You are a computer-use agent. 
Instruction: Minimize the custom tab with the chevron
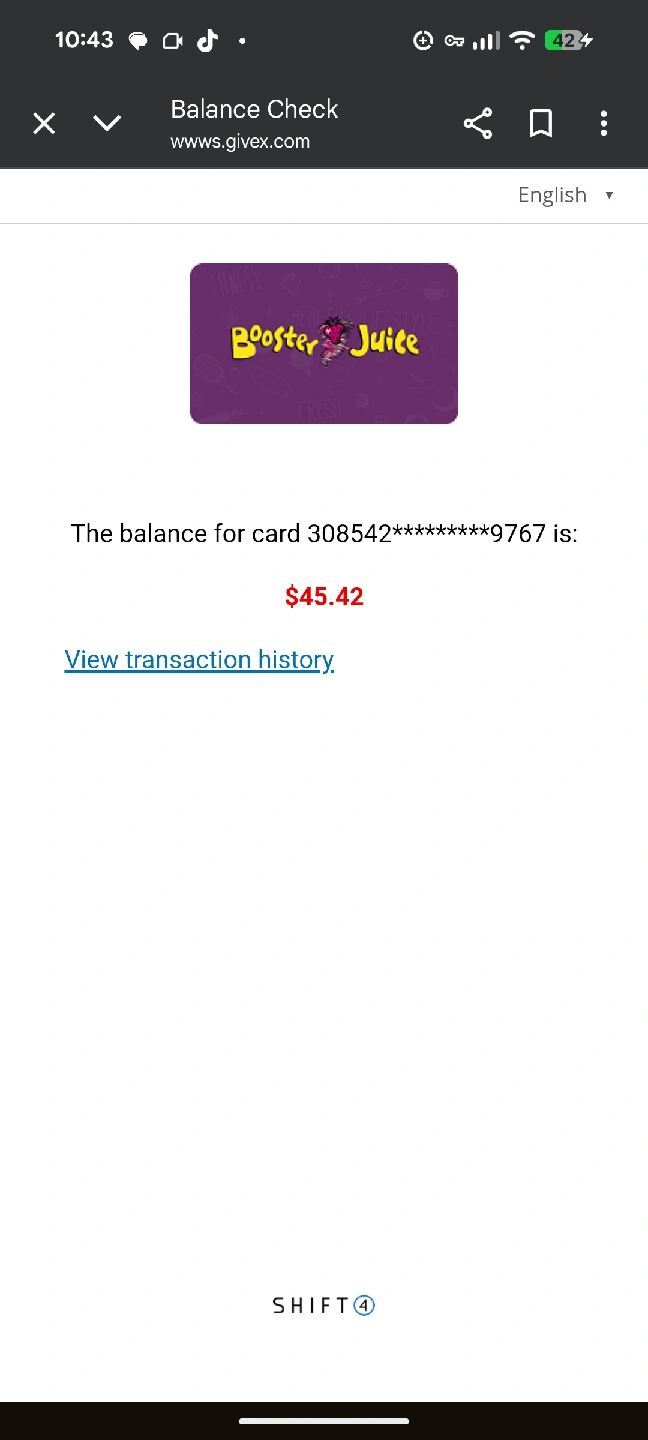pyautogui.click(x=107, y=124)
